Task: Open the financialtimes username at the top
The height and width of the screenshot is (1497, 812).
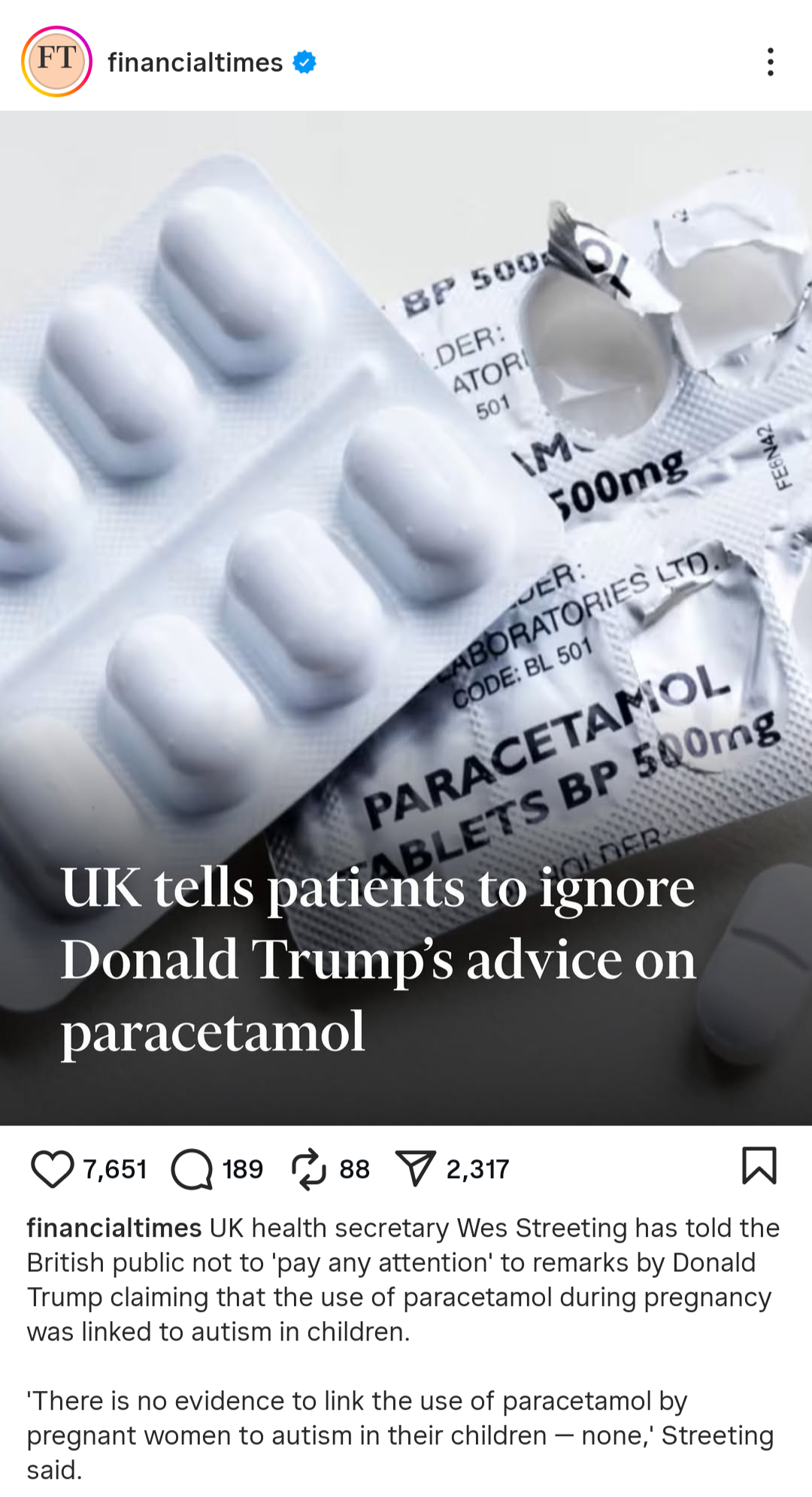Action: click(x=195, y=62)
